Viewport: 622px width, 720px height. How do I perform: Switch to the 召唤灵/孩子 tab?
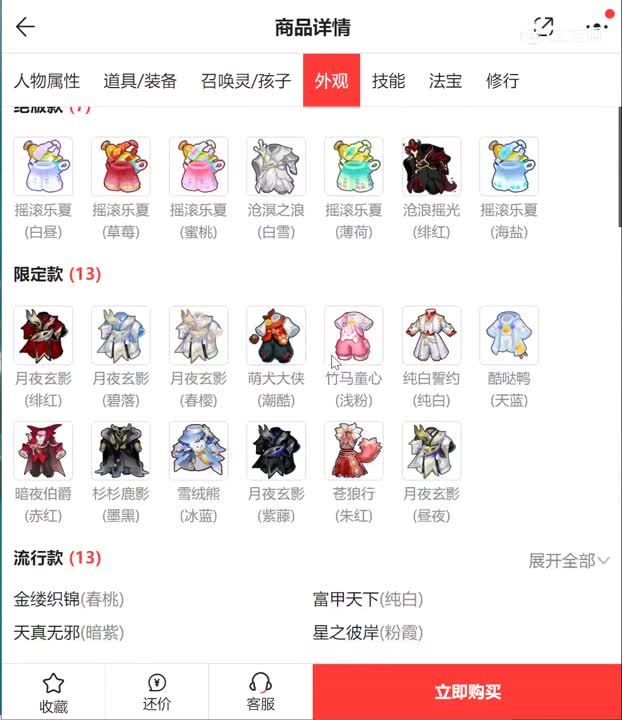click(246, 81)
